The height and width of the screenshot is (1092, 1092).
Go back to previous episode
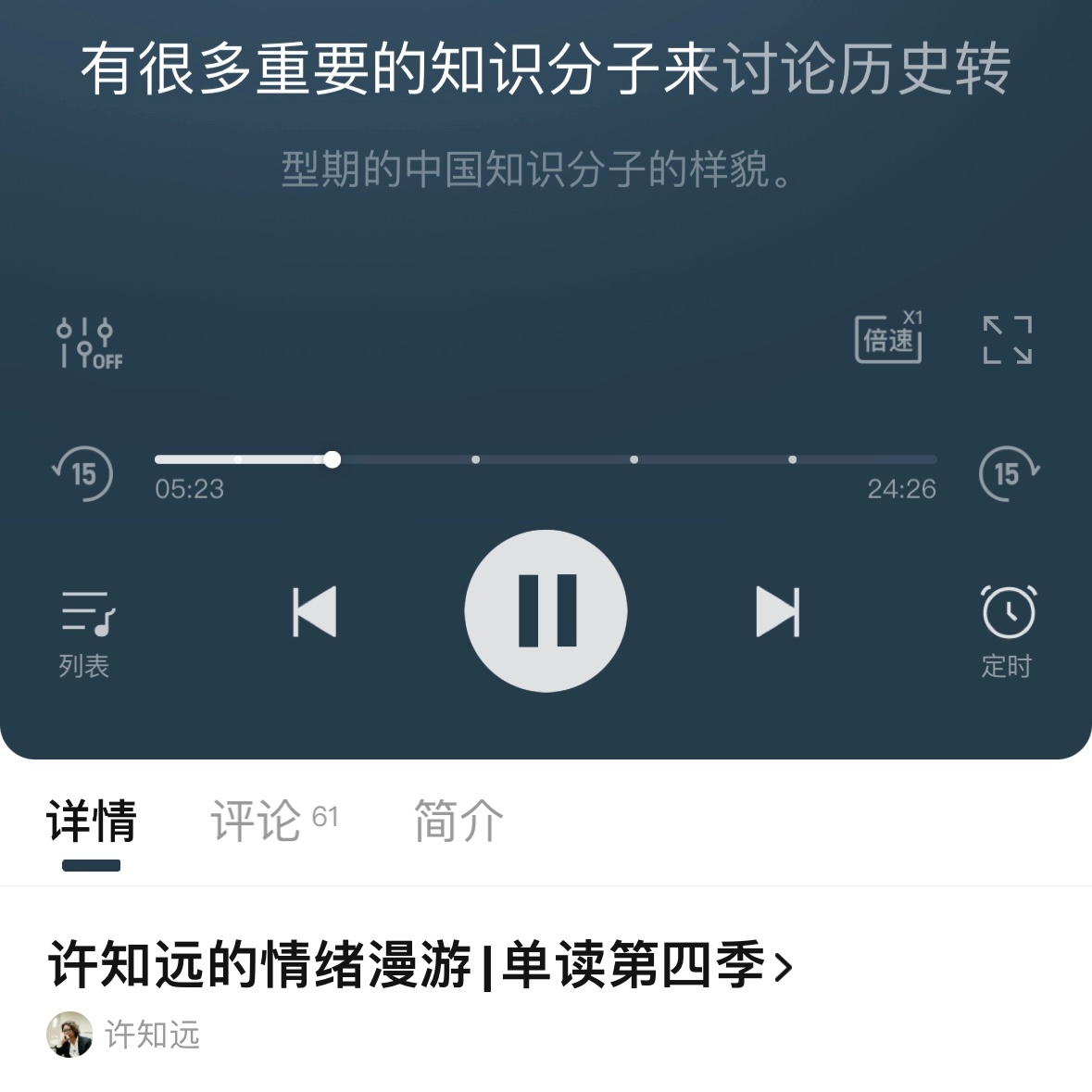click(x=314, y=611)
